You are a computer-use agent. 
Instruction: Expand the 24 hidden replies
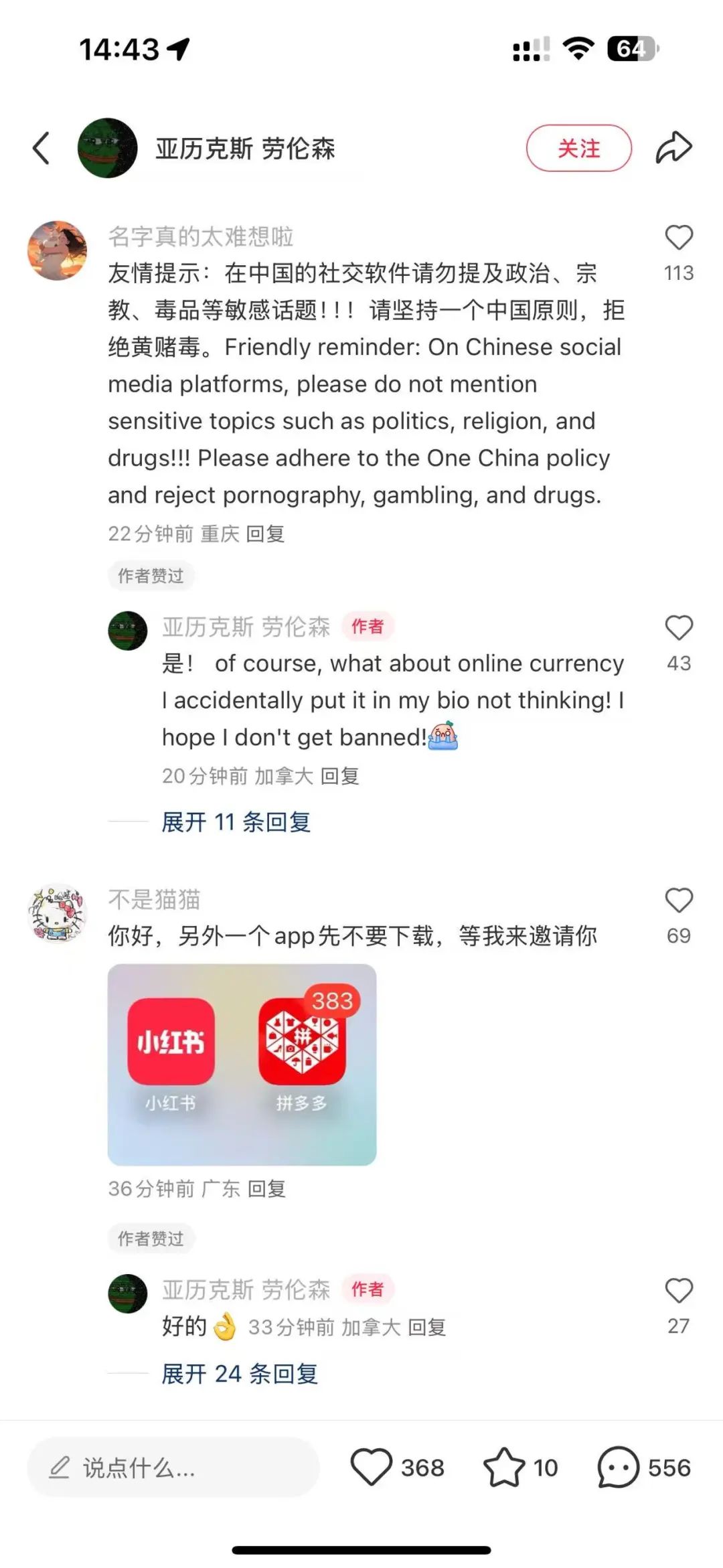[240, 1374]
